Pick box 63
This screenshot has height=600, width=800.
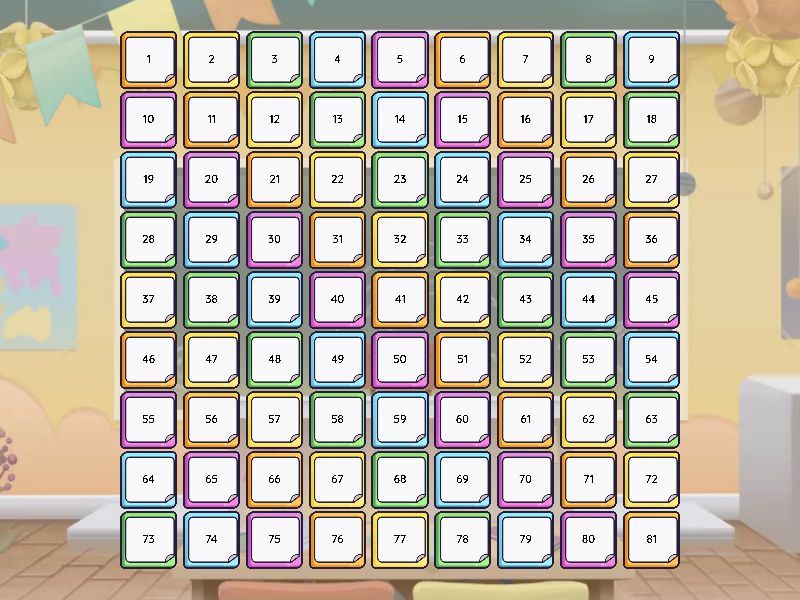(651, 420)
